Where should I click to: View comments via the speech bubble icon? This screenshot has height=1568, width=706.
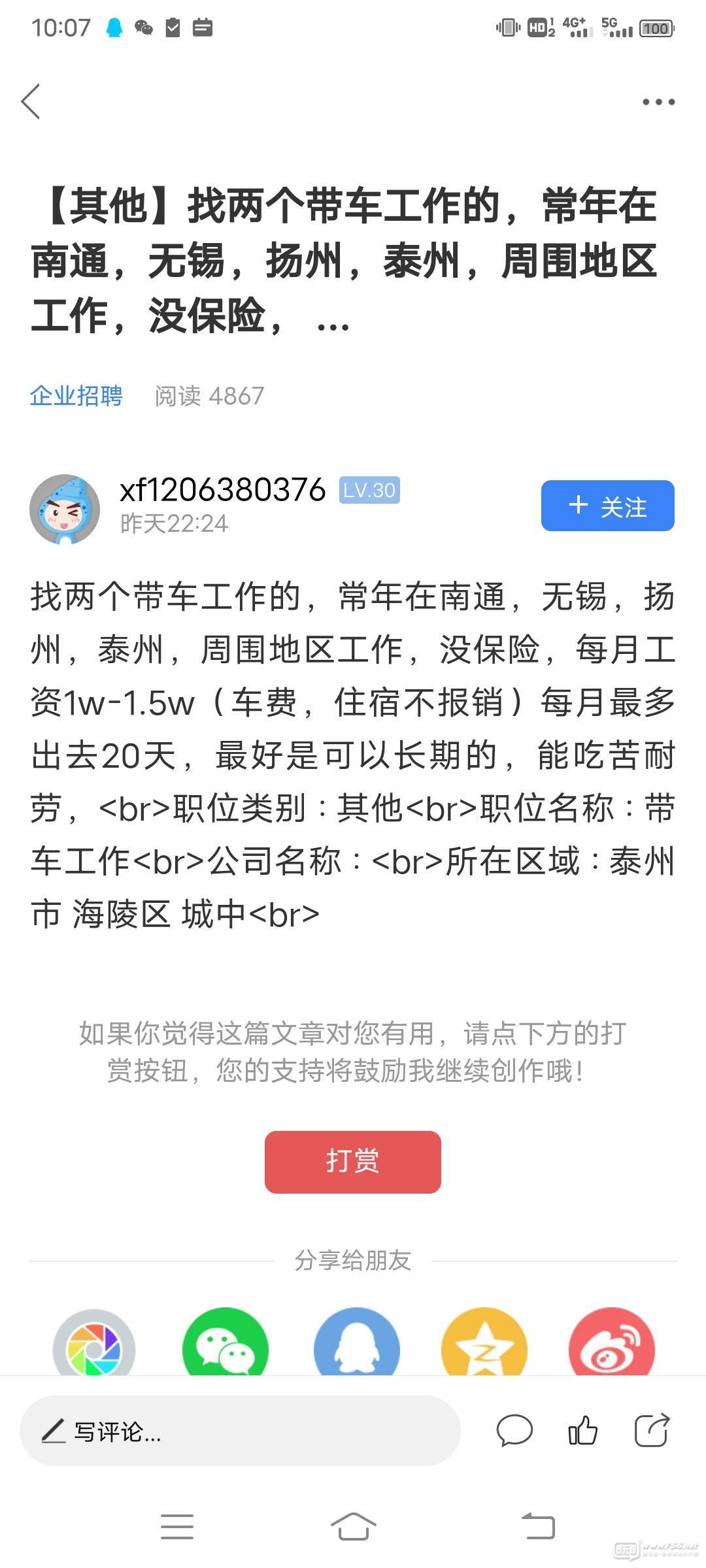click(x=514, y=1431)
